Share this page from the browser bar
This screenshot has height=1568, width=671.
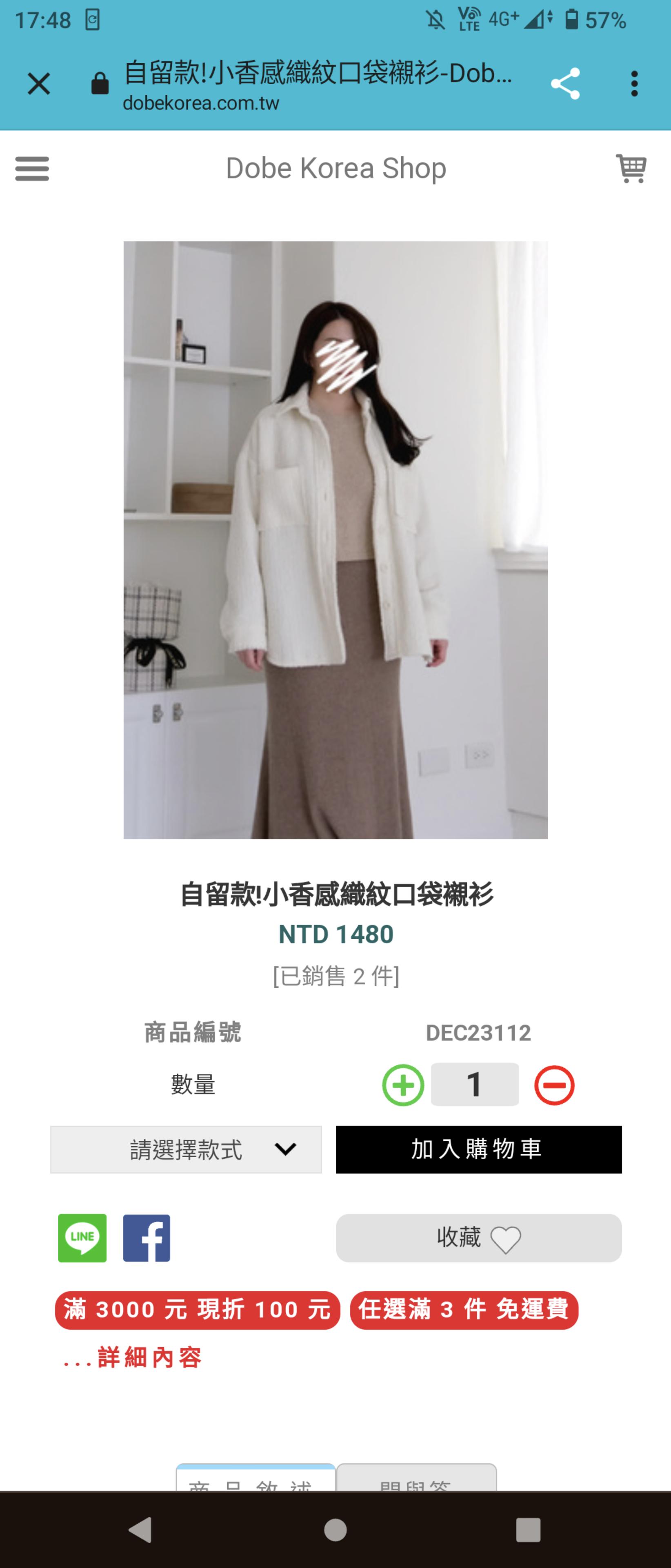[x=565, y=83]
